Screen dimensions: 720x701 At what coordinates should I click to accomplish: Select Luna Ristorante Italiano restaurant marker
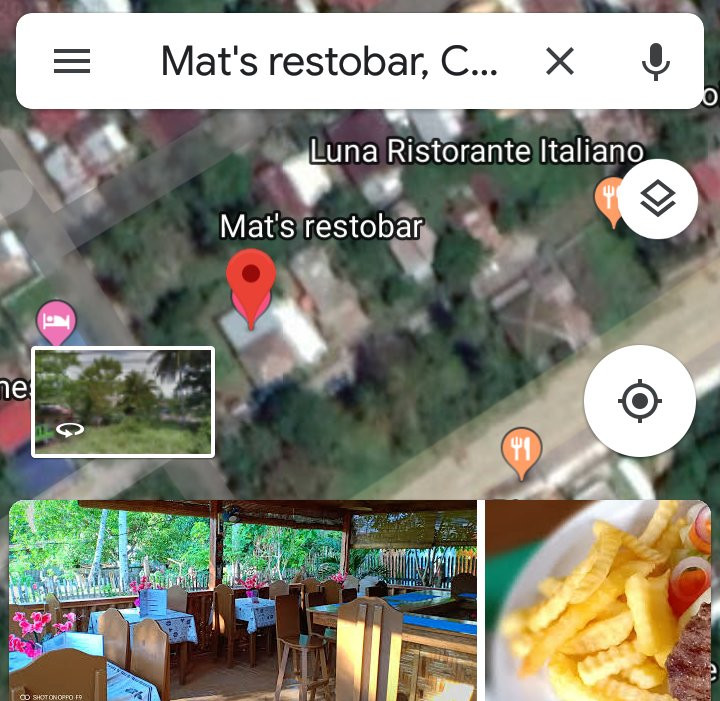coord(609,197)
